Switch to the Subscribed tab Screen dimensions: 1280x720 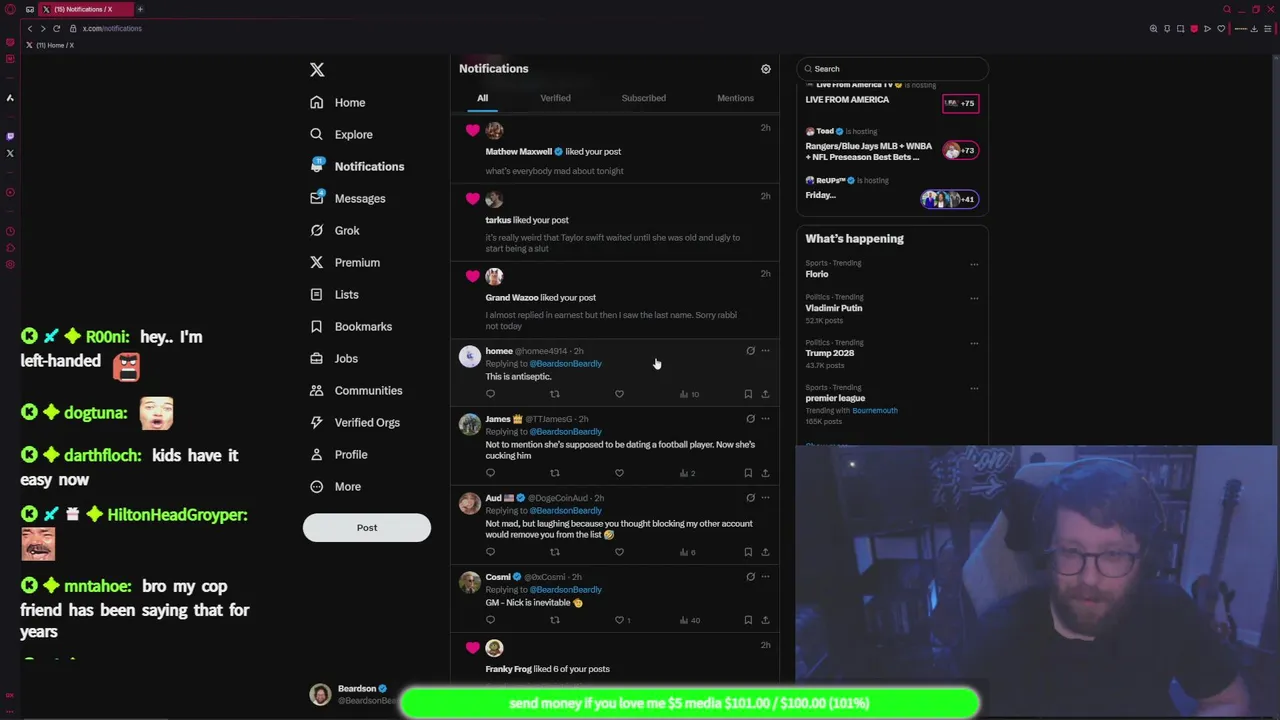click(x=643, y=98)
